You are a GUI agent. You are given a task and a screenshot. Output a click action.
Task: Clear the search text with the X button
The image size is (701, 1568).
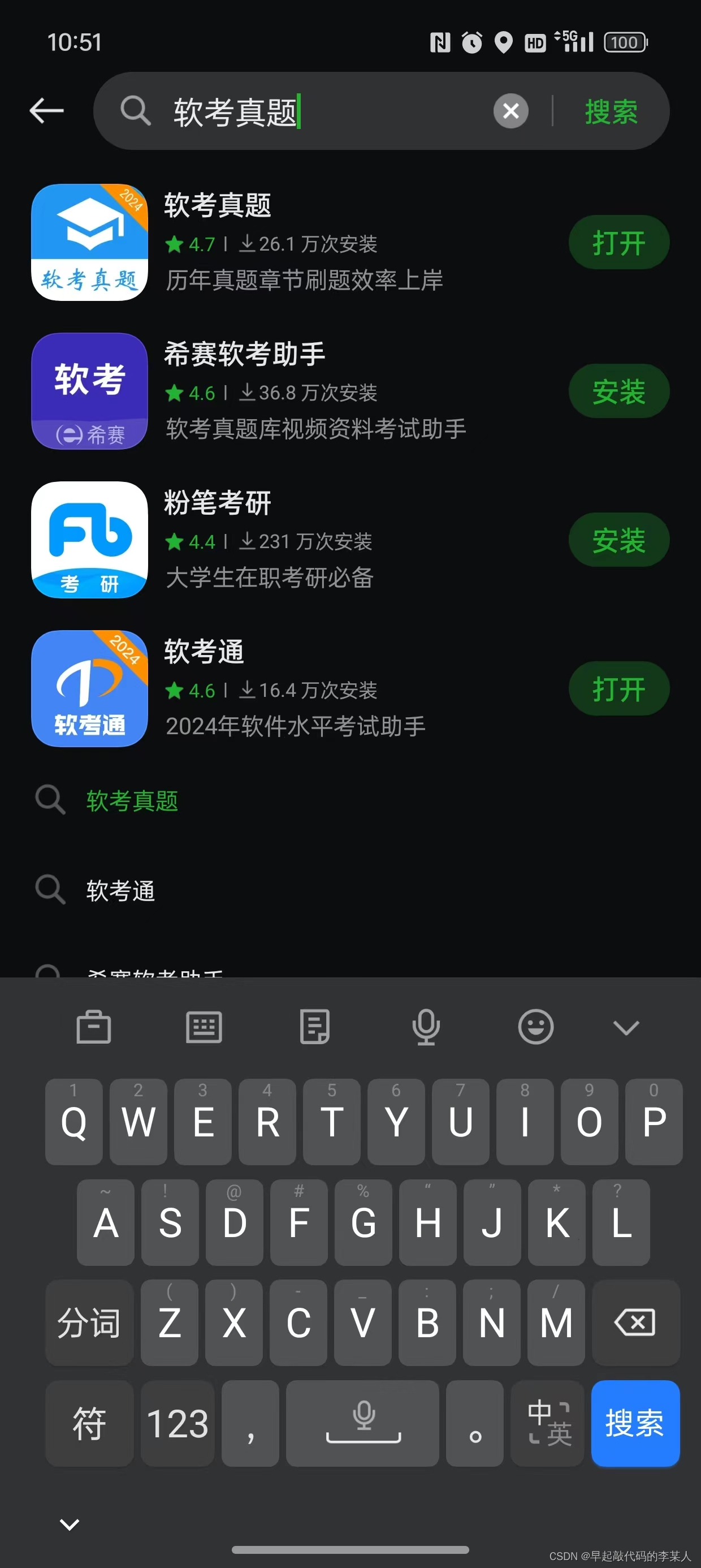coord(510,111)
